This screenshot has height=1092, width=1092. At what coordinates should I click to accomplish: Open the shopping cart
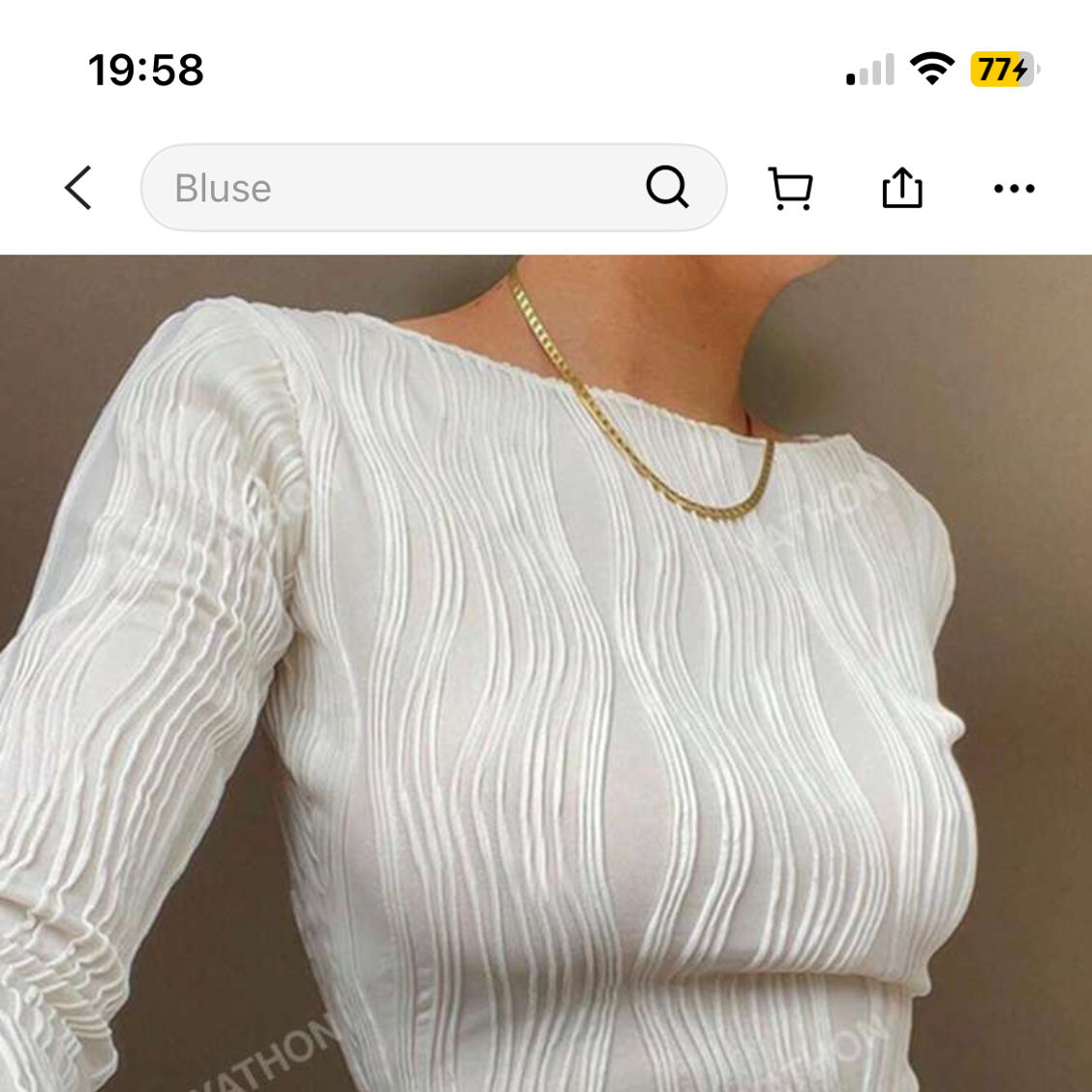(x=790, y=188)
